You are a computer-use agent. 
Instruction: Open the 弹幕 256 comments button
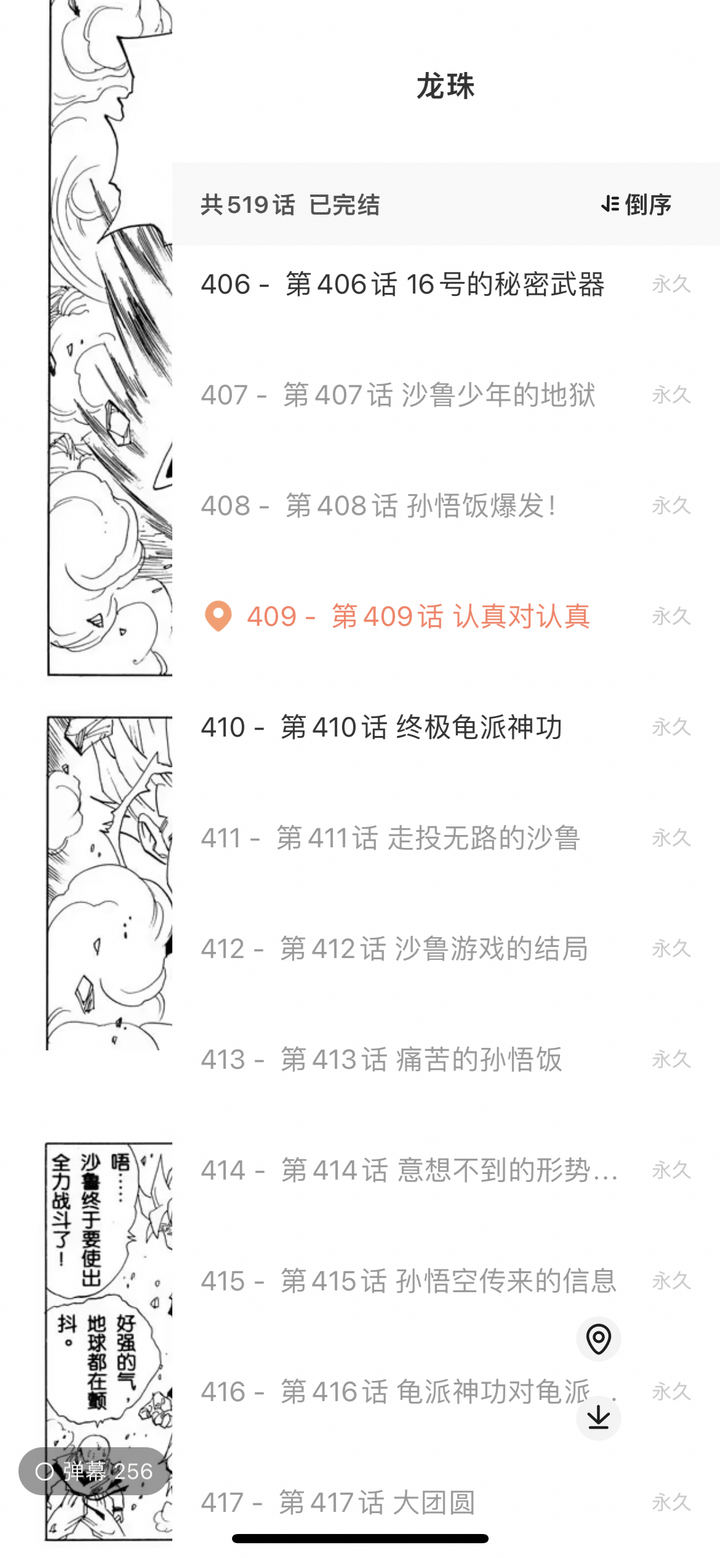tap(93, 1471)
